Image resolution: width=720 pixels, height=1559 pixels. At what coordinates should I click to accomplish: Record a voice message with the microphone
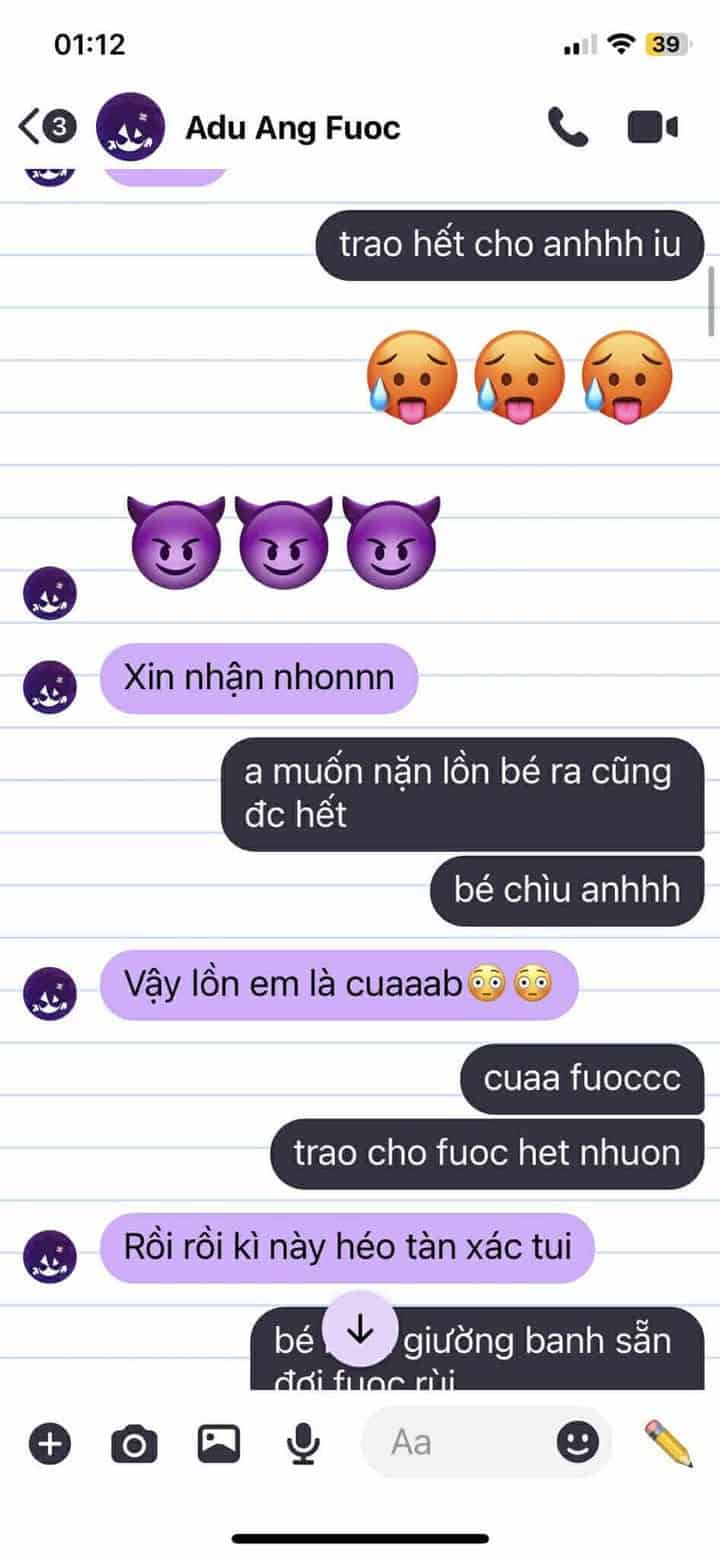pos(304,1443)
